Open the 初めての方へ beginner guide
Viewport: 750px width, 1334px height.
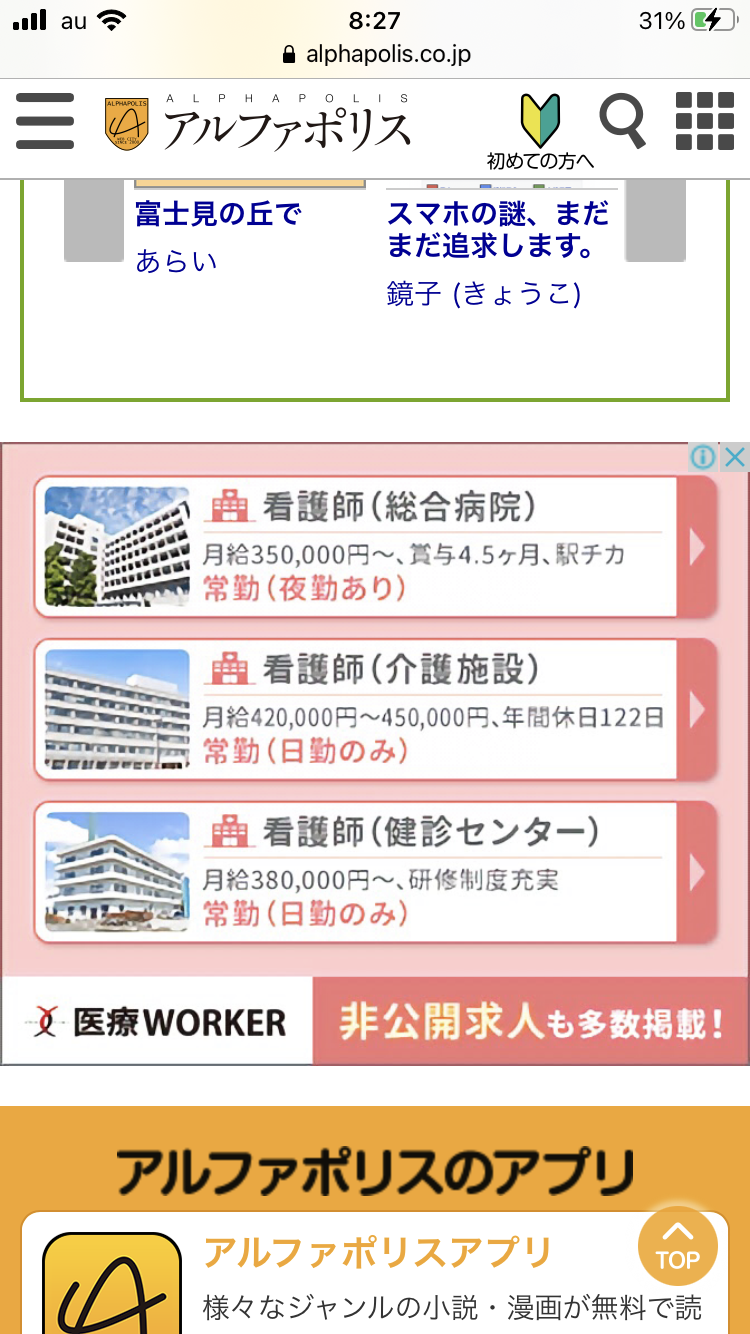tap(540, 132)
